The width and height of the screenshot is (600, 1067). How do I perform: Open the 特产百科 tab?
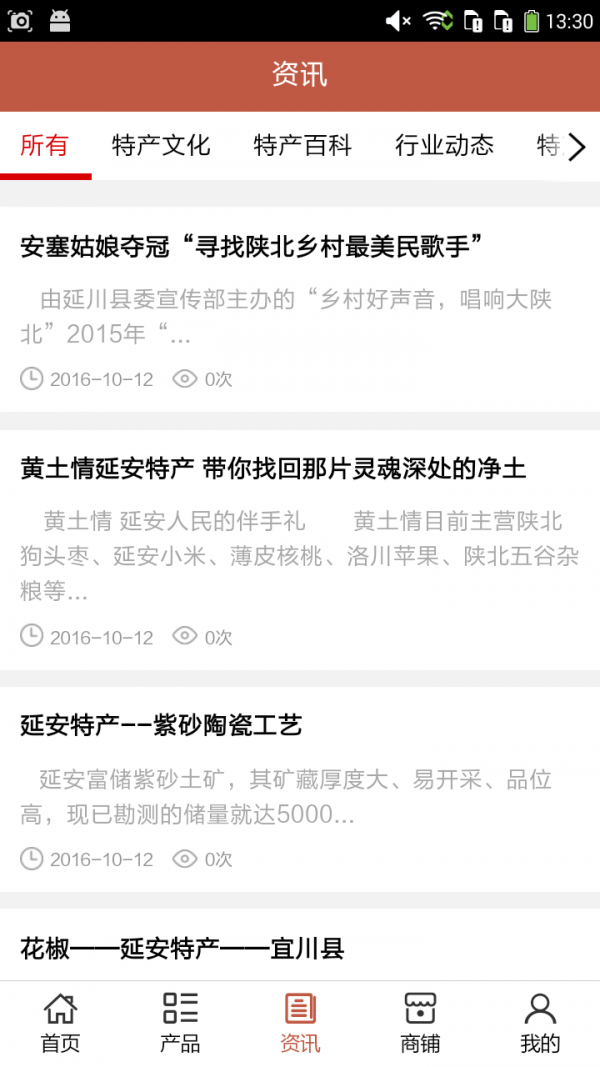(303, 146)
